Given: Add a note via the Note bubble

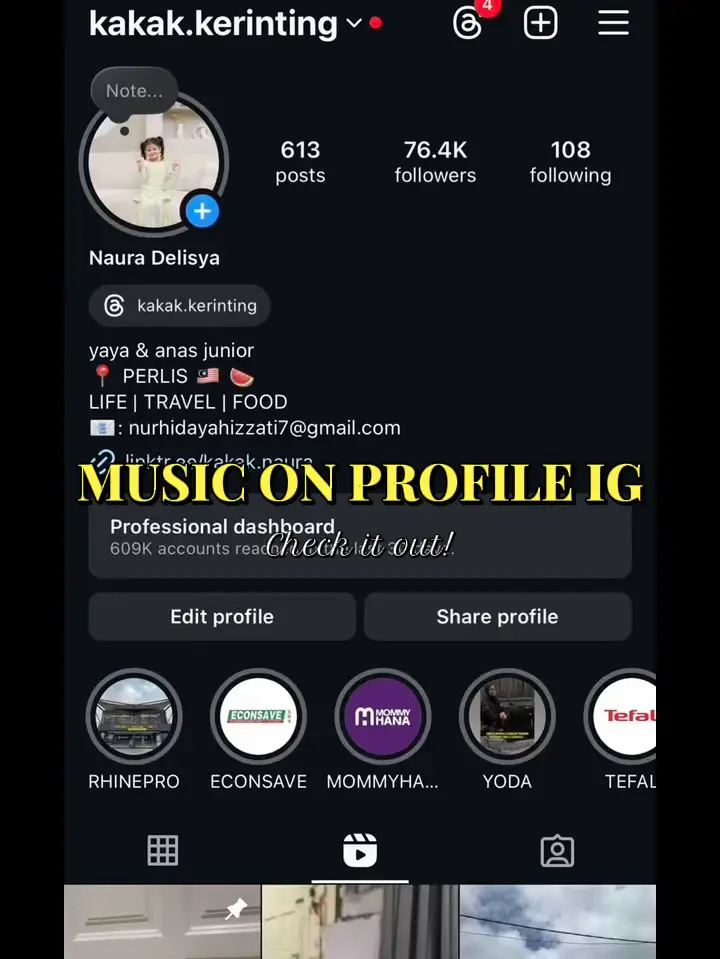Looking at the screenshot, I should click(x=133, y=91).
